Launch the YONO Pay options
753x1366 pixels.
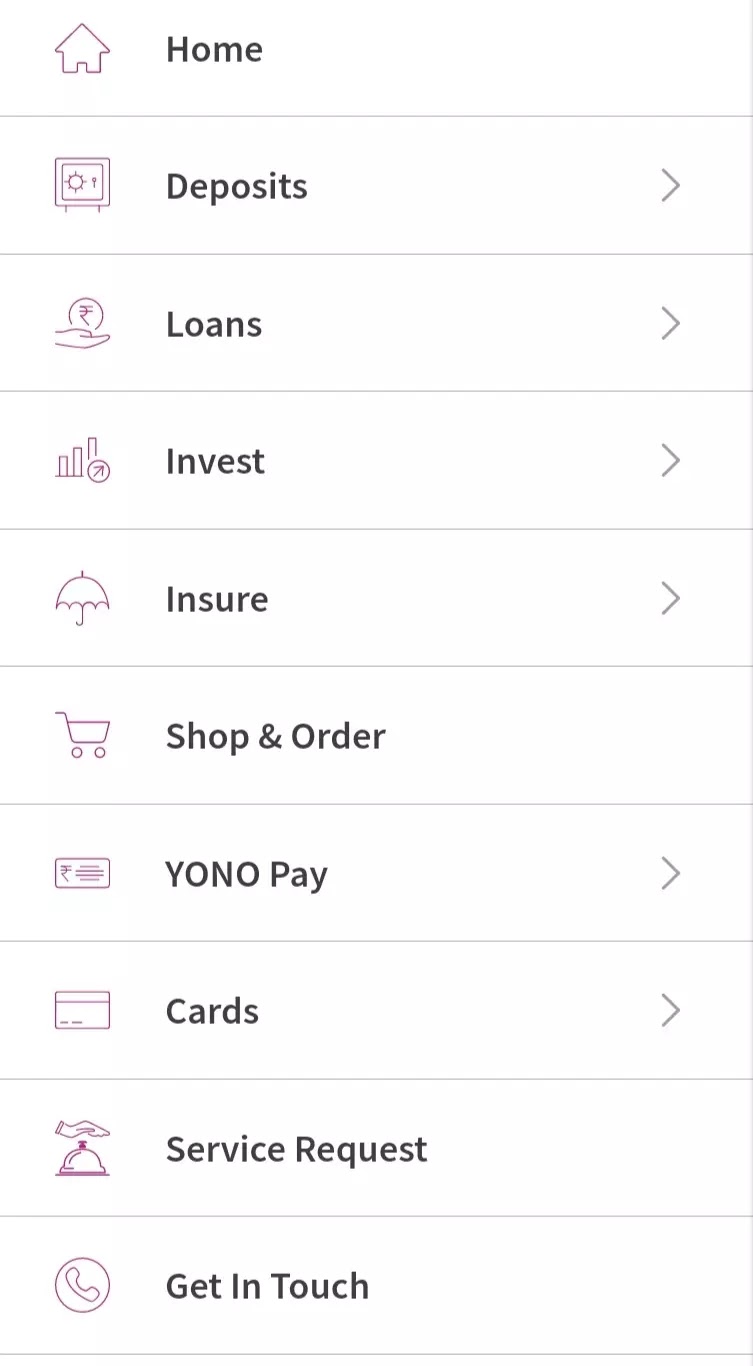[246, 874]
